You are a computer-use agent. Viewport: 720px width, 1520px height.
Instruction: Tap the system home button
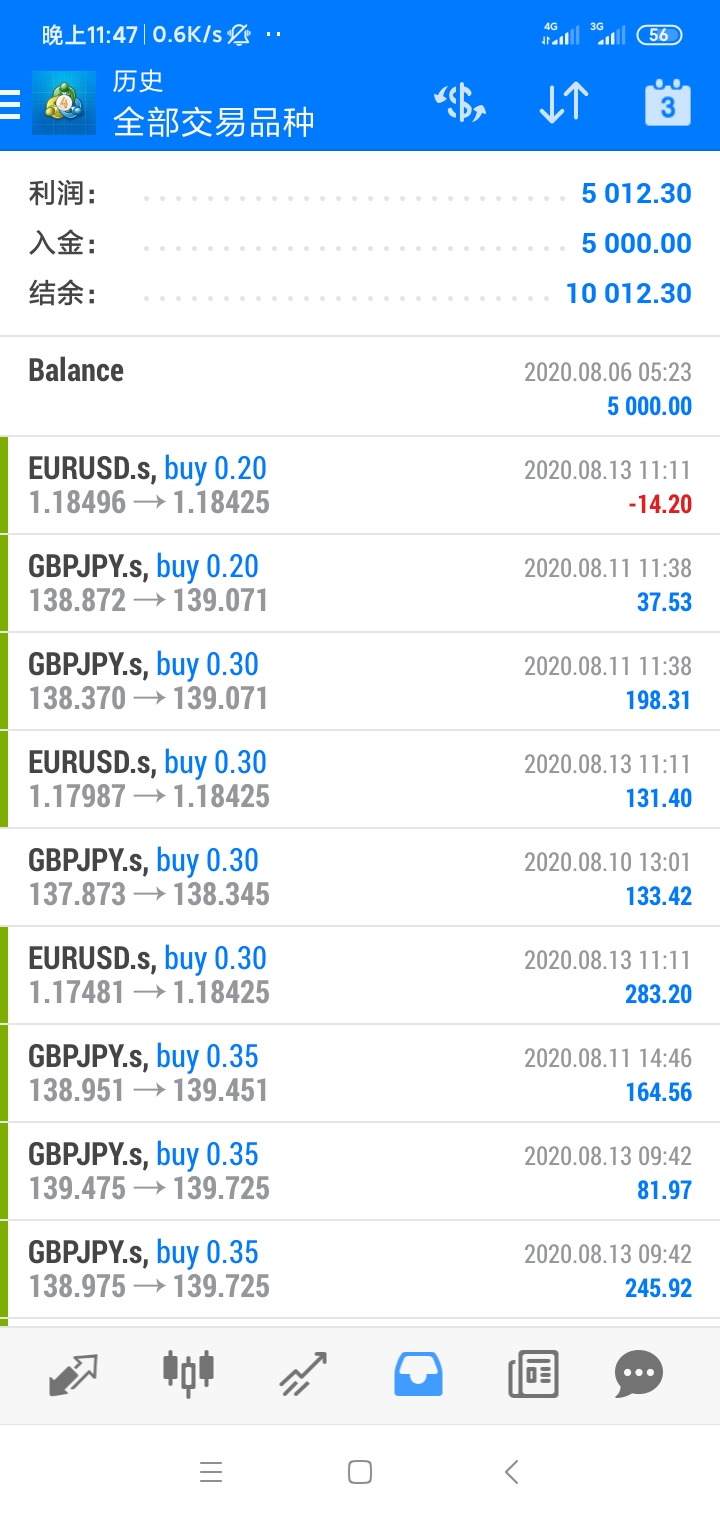click(x=360, y=1472)
